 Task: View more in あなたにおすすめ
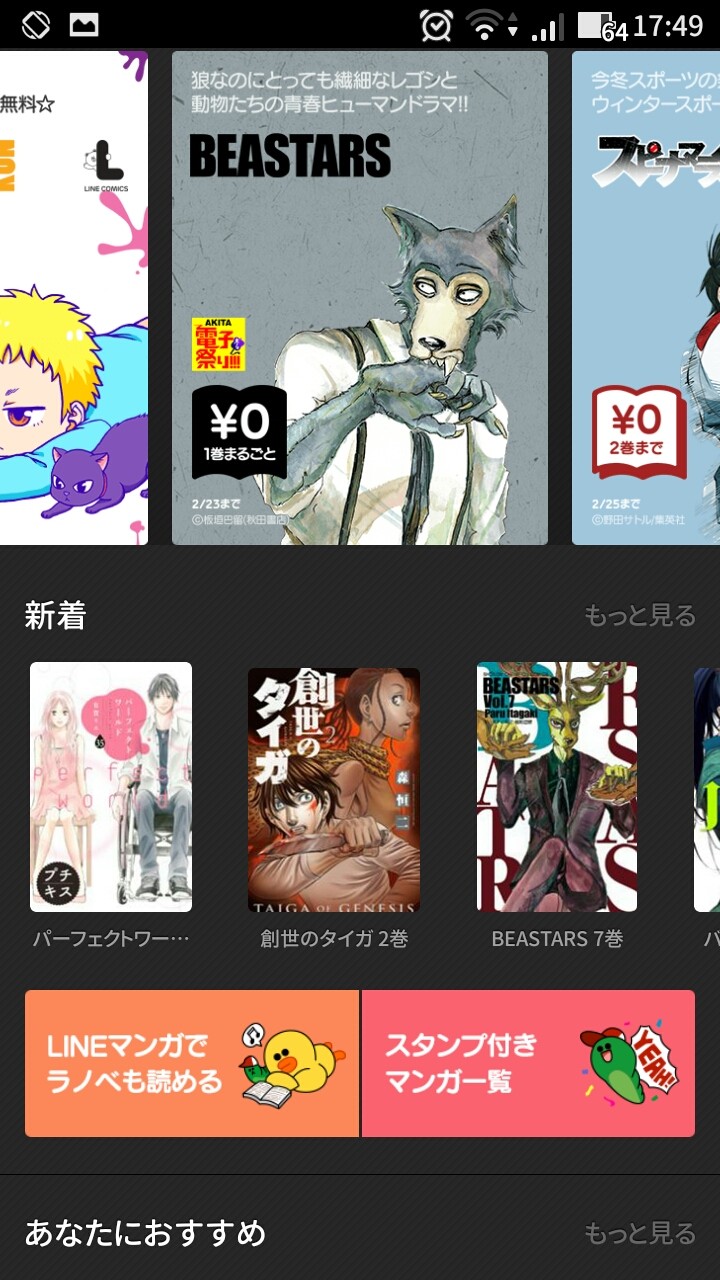(639, 1233)
